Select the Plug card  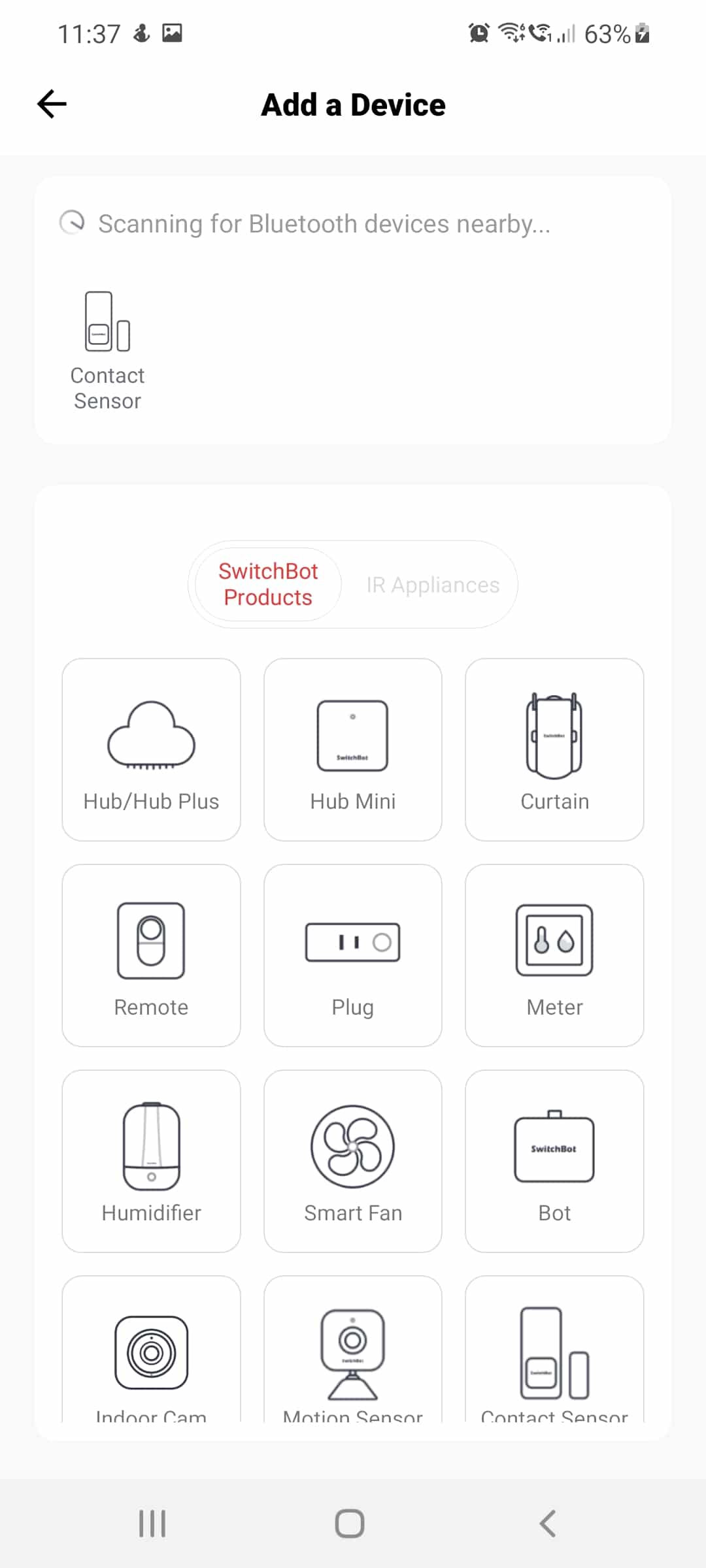click(353, 955)
